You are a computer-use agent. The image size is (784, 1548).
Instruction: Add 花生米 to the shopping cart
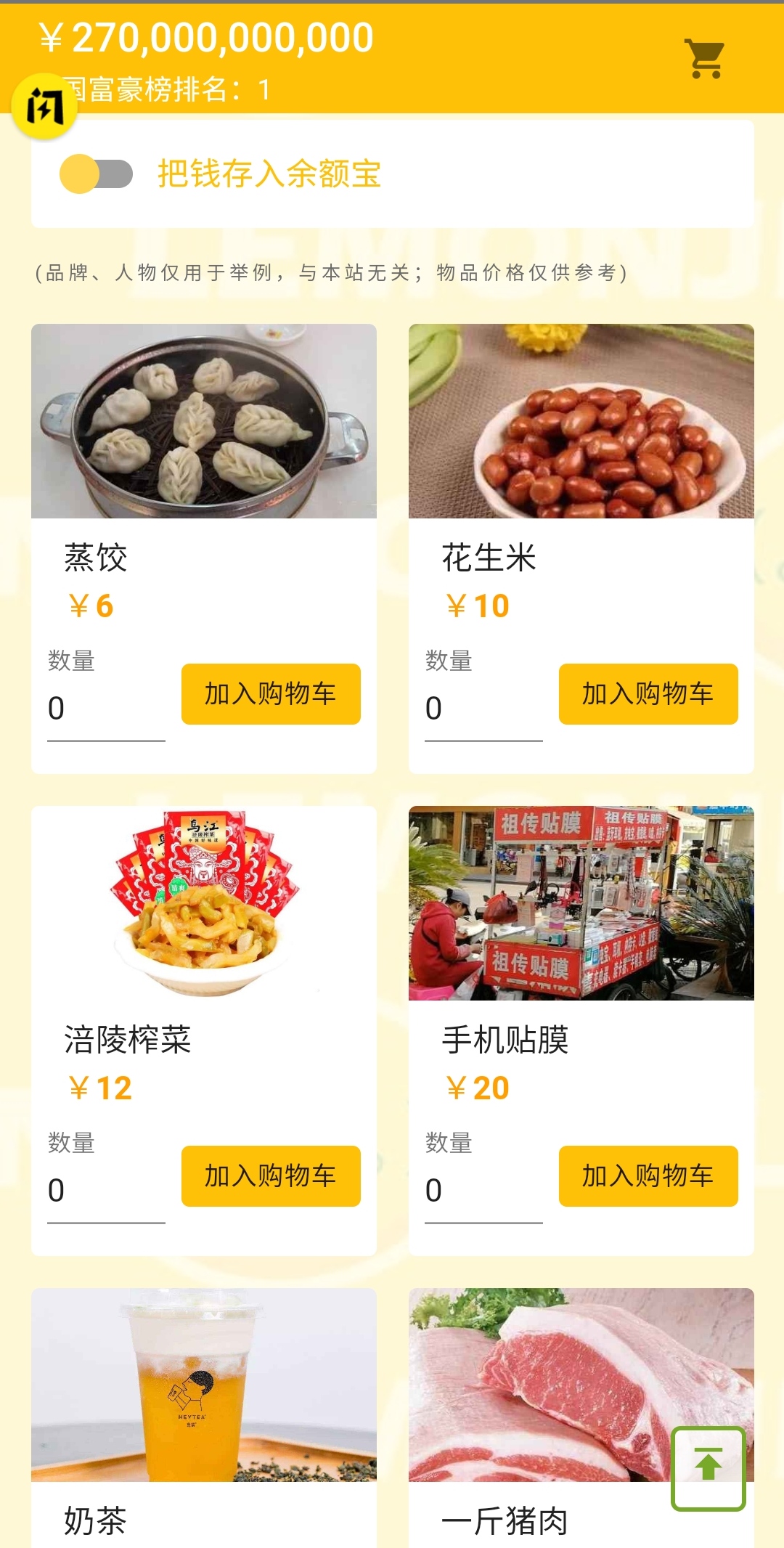[x=648, y=693]
